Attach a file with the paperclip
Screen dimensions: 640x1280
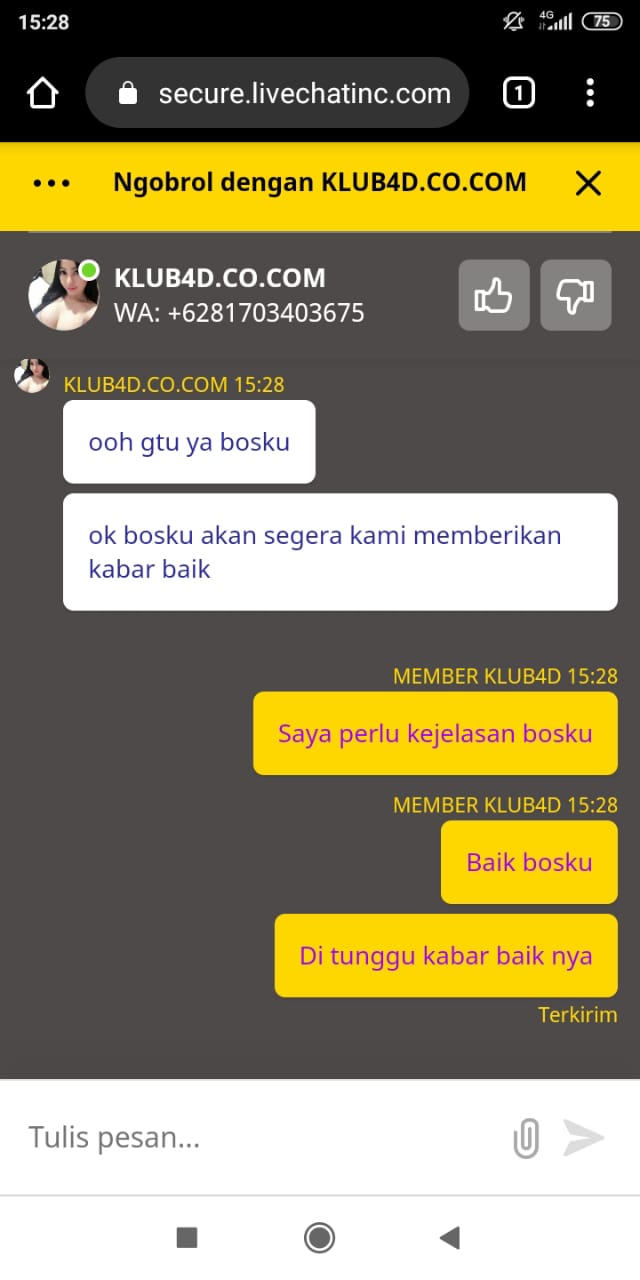[526, 1138]
